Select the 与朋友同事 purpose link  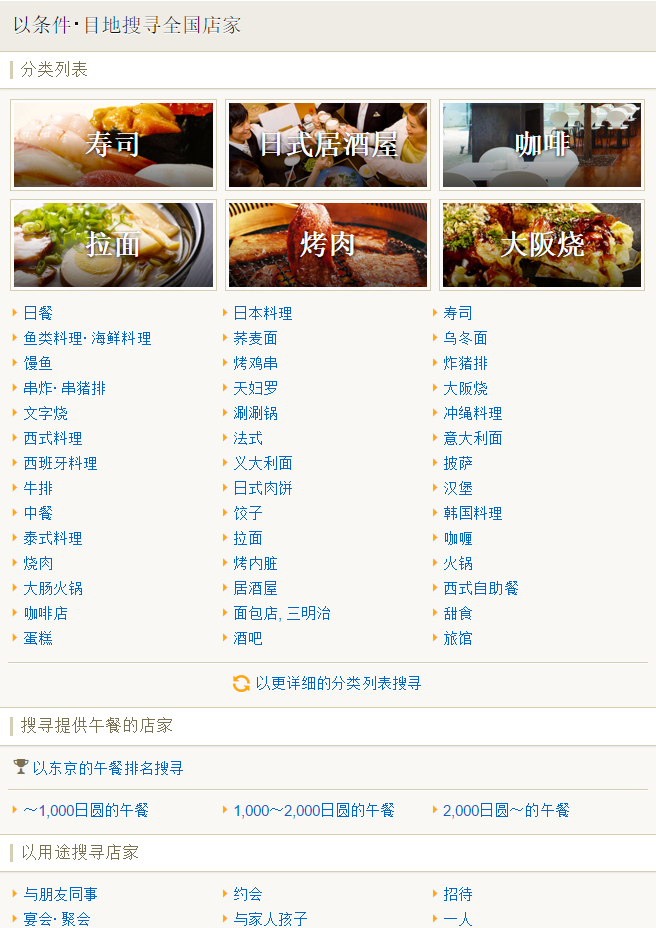click(60, 894)
